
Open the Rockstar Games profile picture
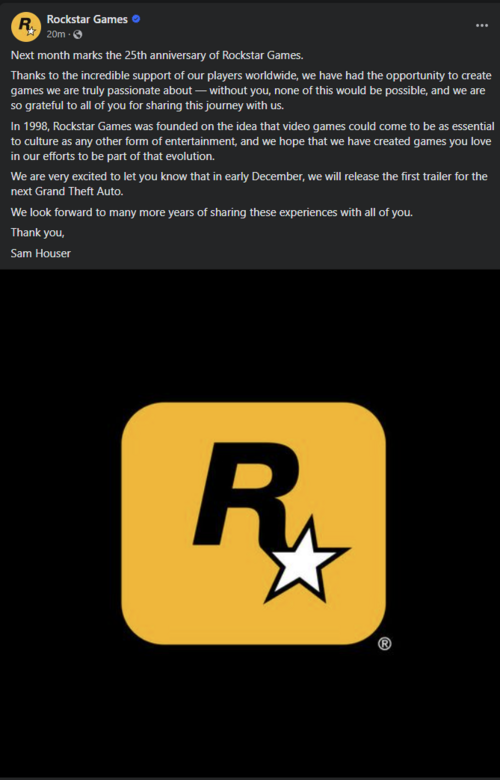[x=26, y=27]
